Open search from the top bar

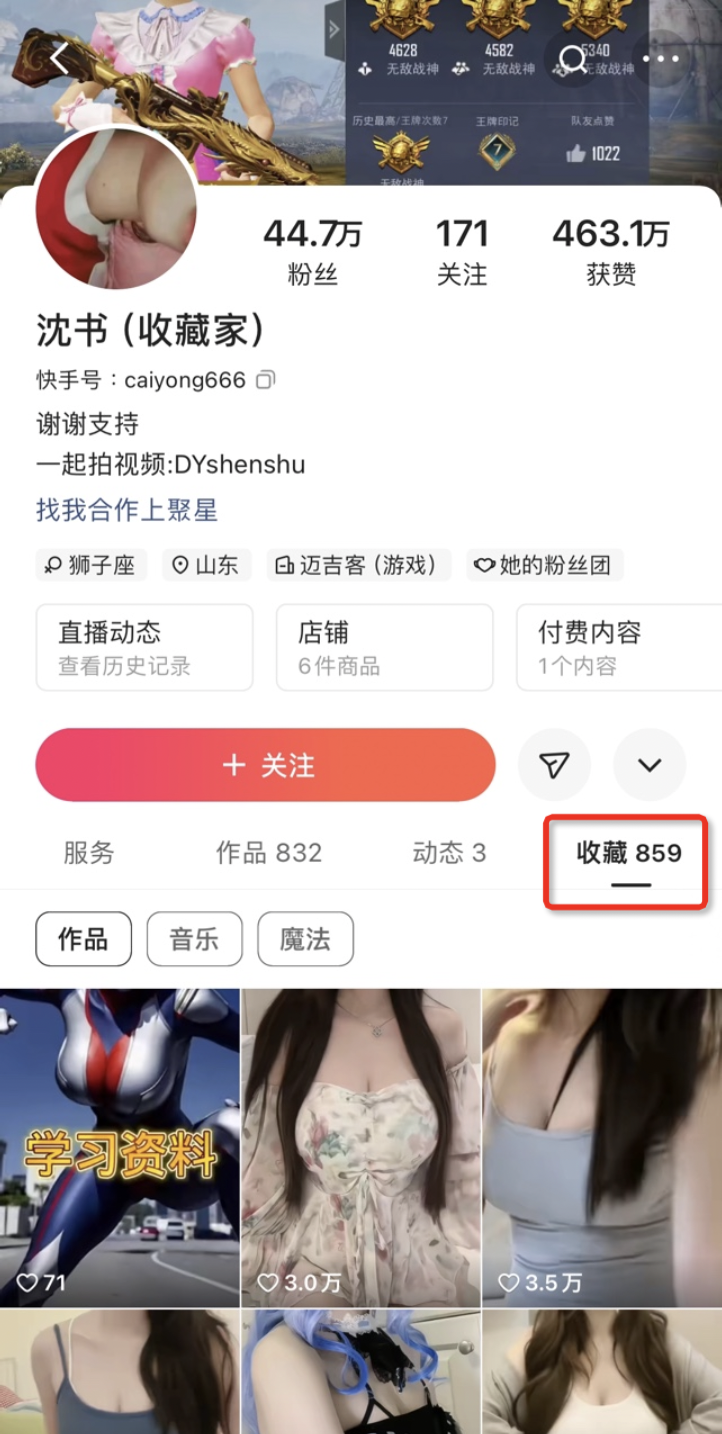click(x=574, y=59)
